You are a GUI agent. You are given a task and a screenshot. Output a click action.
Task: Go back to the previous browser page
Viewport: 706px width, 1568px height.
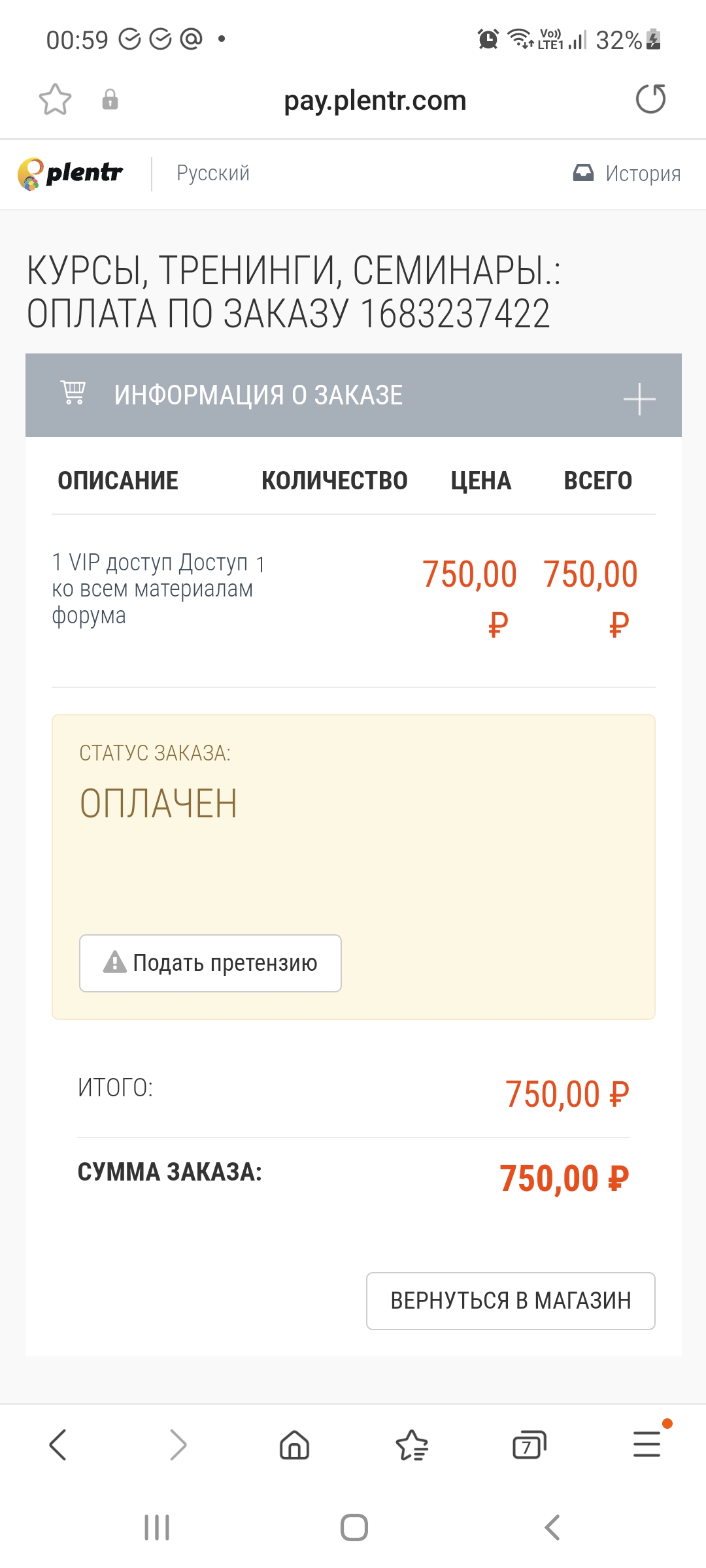click(x=59, y=1445)
